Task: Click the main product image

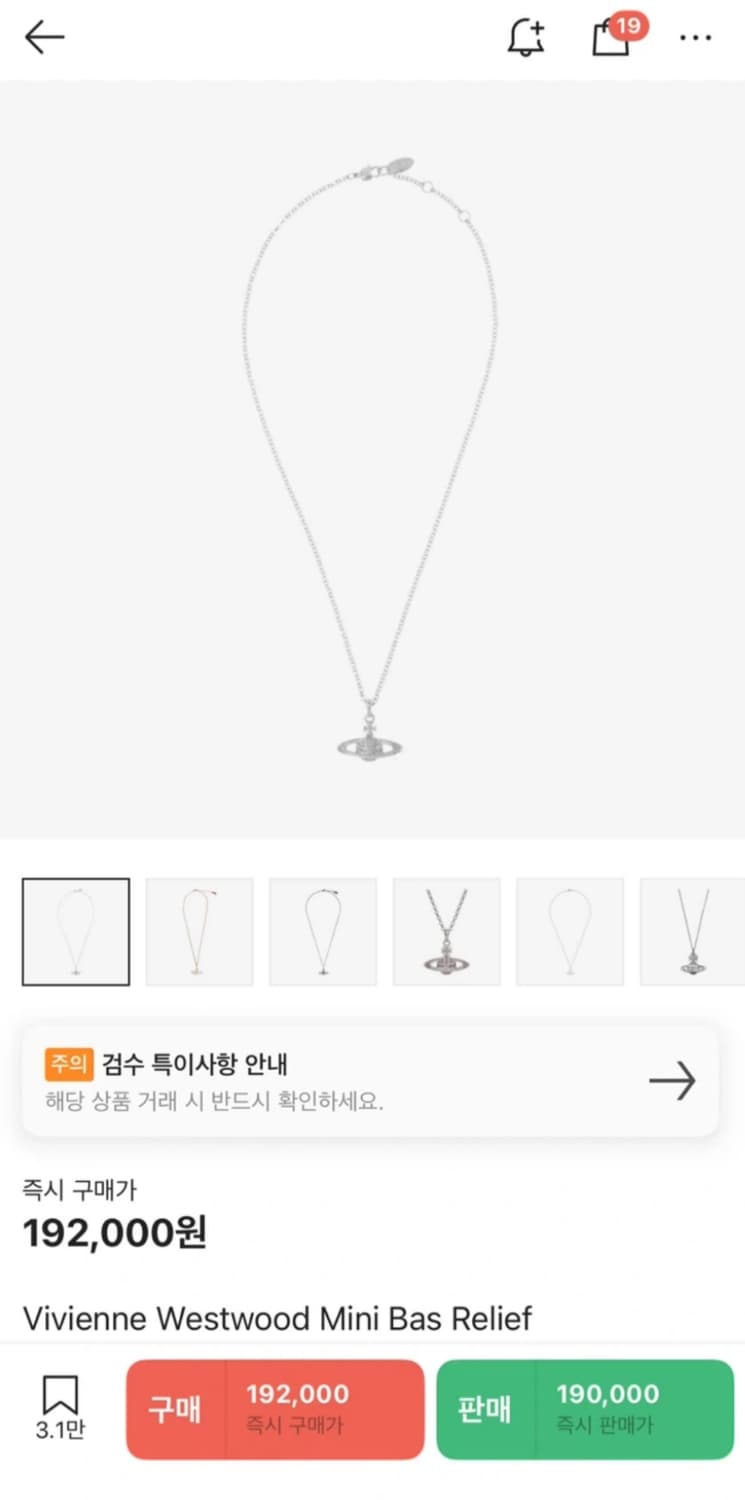Action: tap(372, 460)
